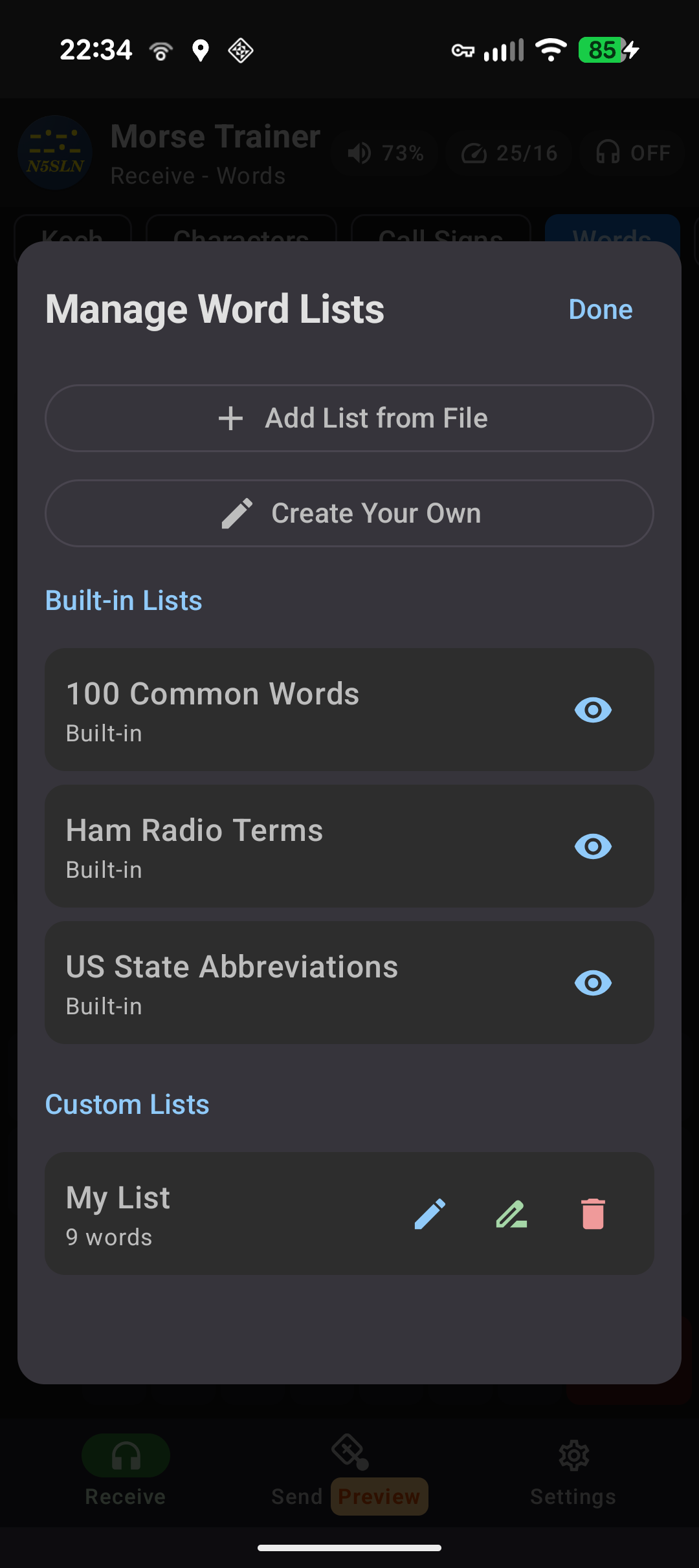Dismiss the dialog with Done

(x=600, y=309)
